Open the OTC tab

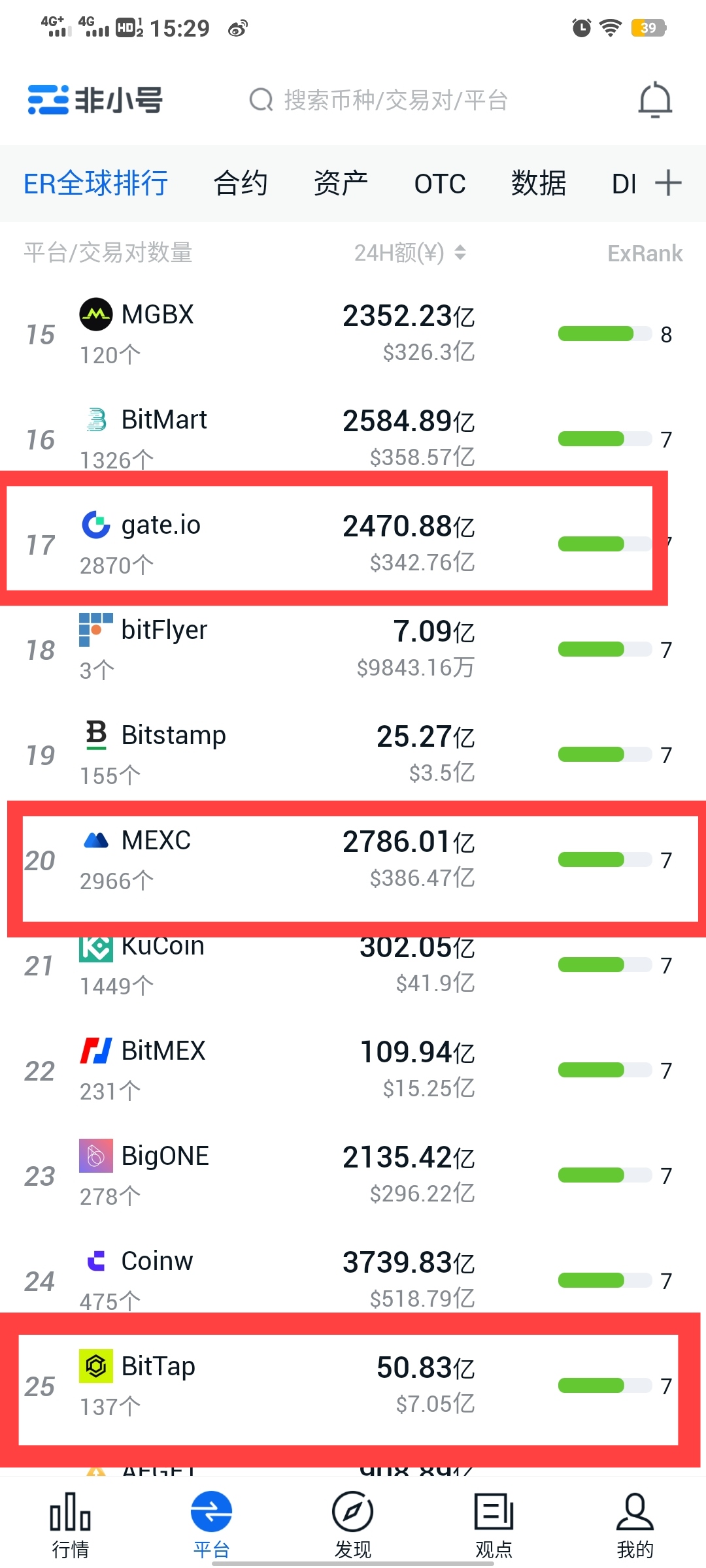coord(440,184)
